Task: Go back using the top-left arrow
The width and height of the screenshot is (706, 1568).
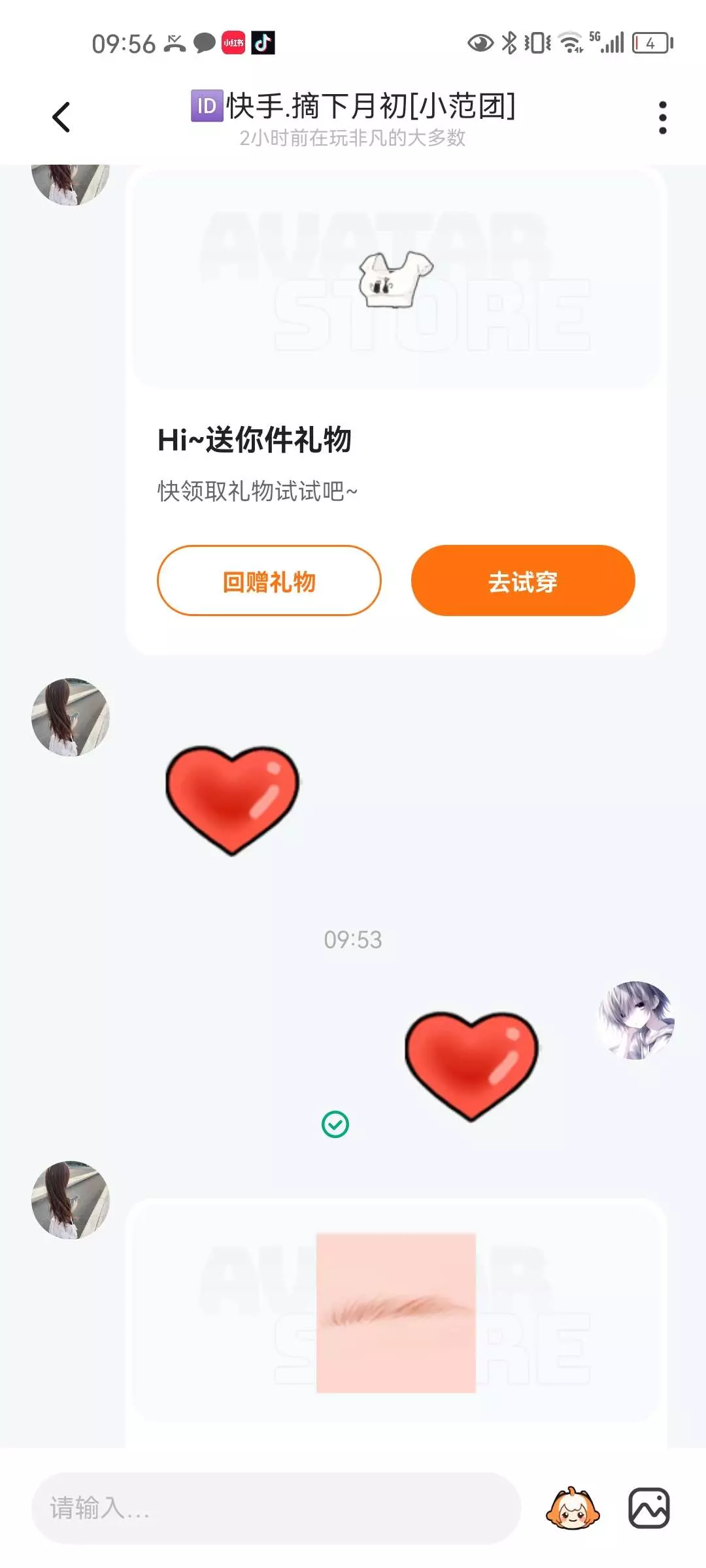Action: pyautogui.click(x=61, y=118)
